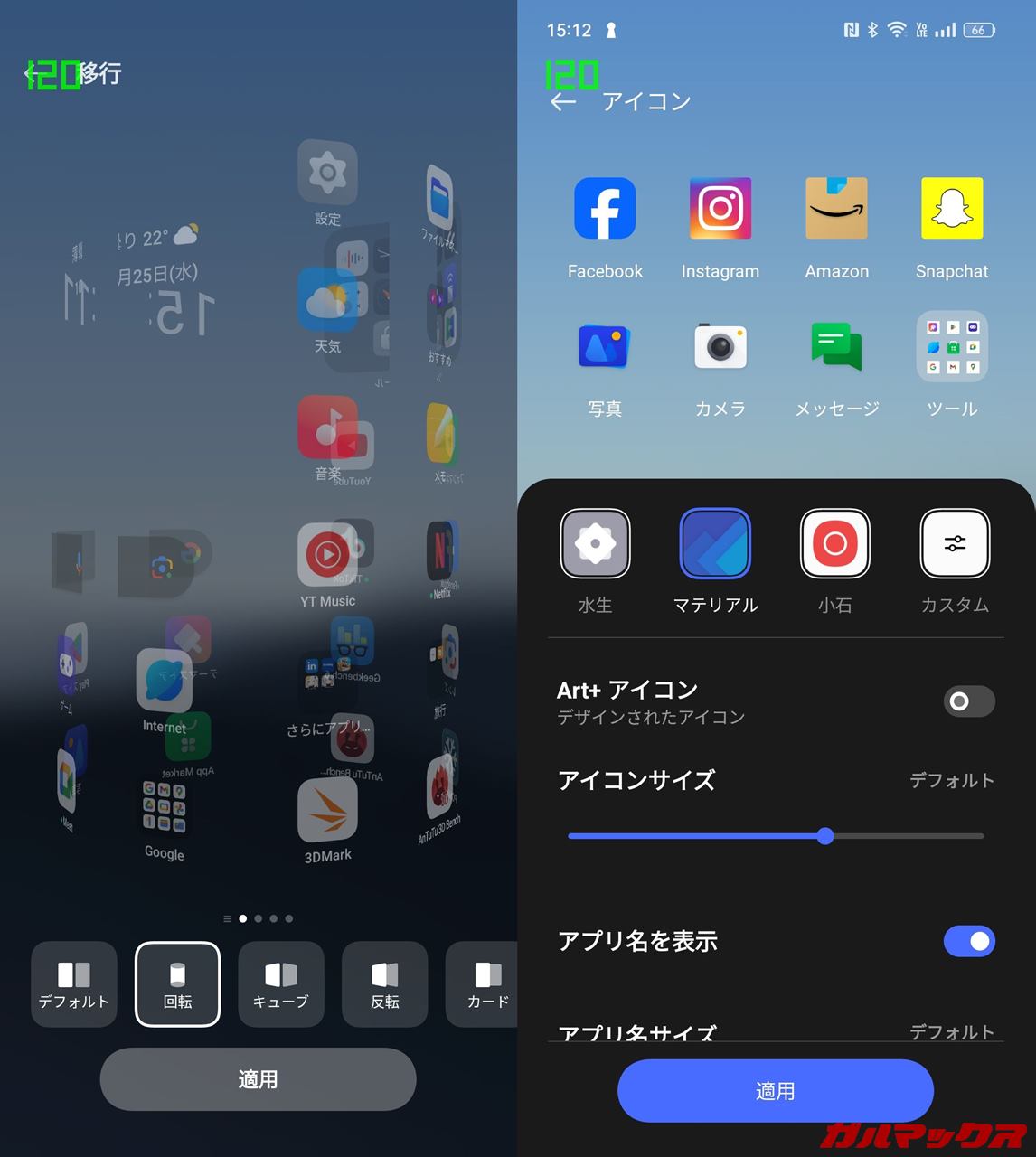
Task: Apply the selected transition with gray 適用
Action: 258,1078
